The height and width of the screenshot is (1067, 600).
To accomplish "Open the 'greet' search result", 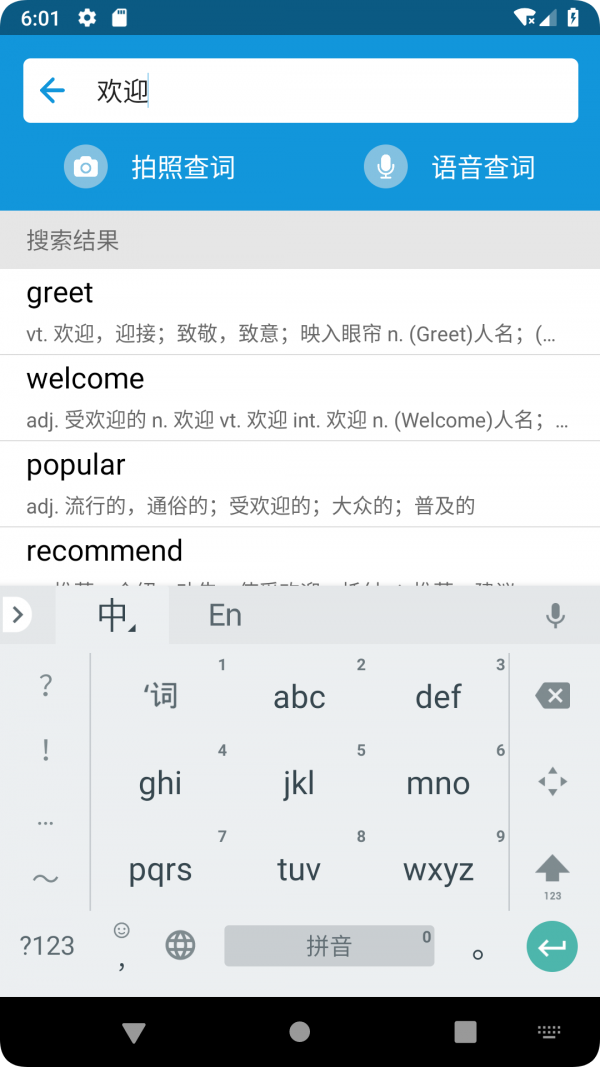I will (x=300, y=311).
